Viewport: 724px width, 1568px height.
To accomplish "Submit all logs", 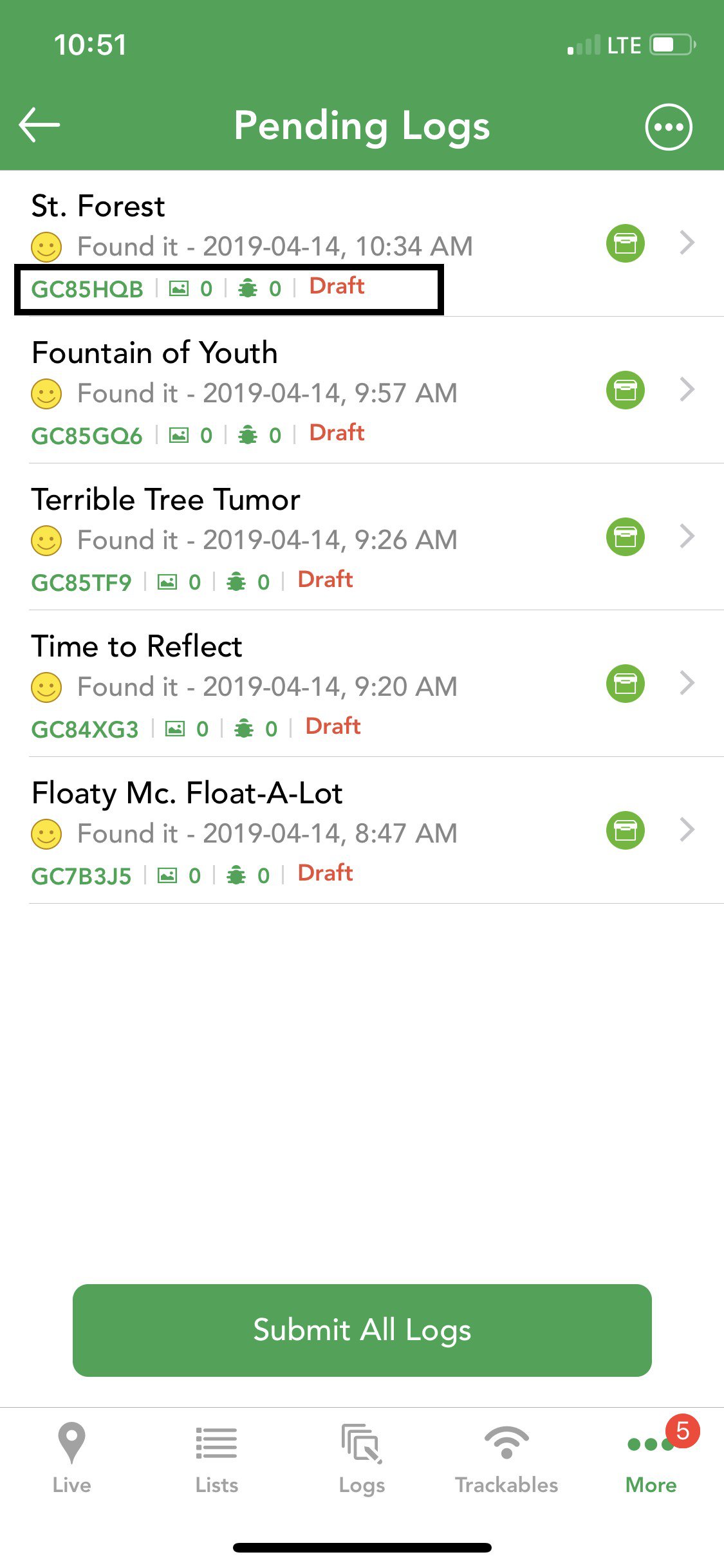I will tap(362, 1330).
